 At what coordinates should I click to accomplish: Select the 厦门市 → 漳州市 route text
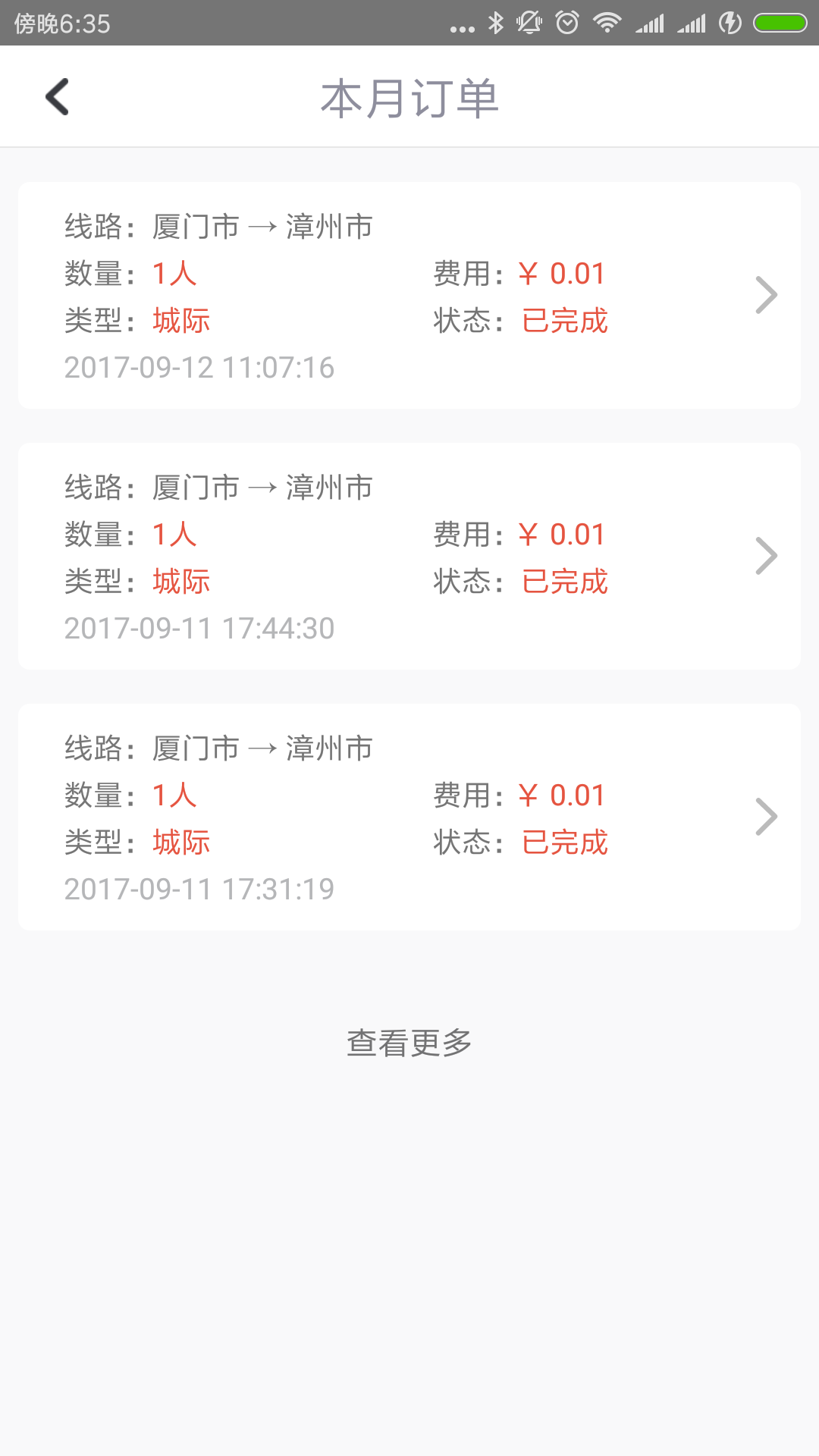[x=262, y=225]
